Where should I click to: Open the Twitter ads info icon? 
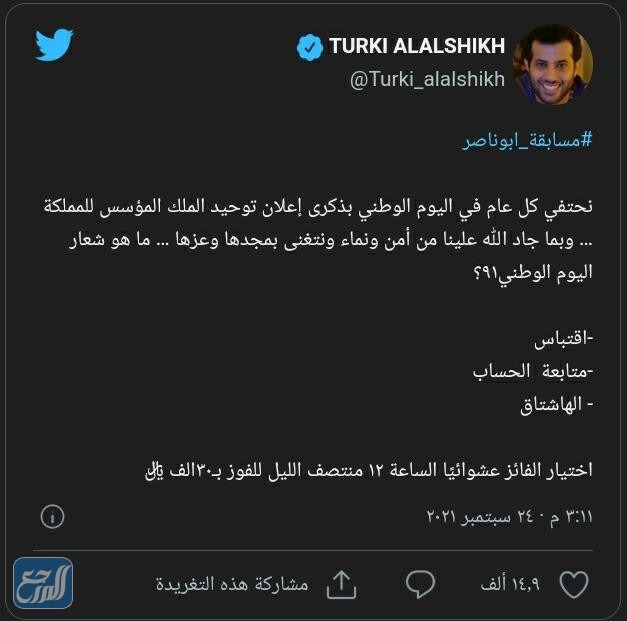[53, 516]
